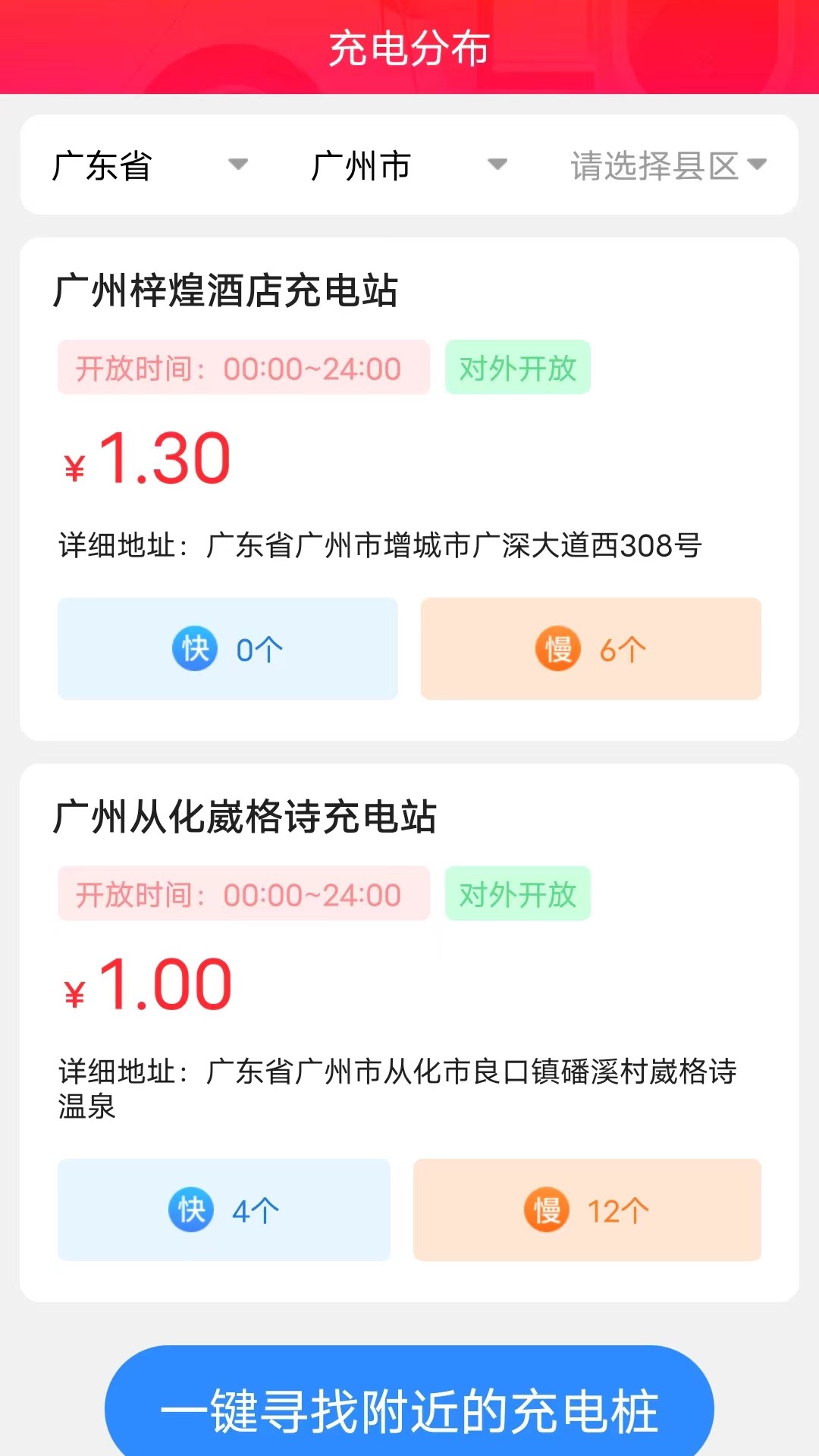Viewport: 819px width, 1456px height.
Task: Click the 快 4个 fast charger count area
Action: point(223,1210)
